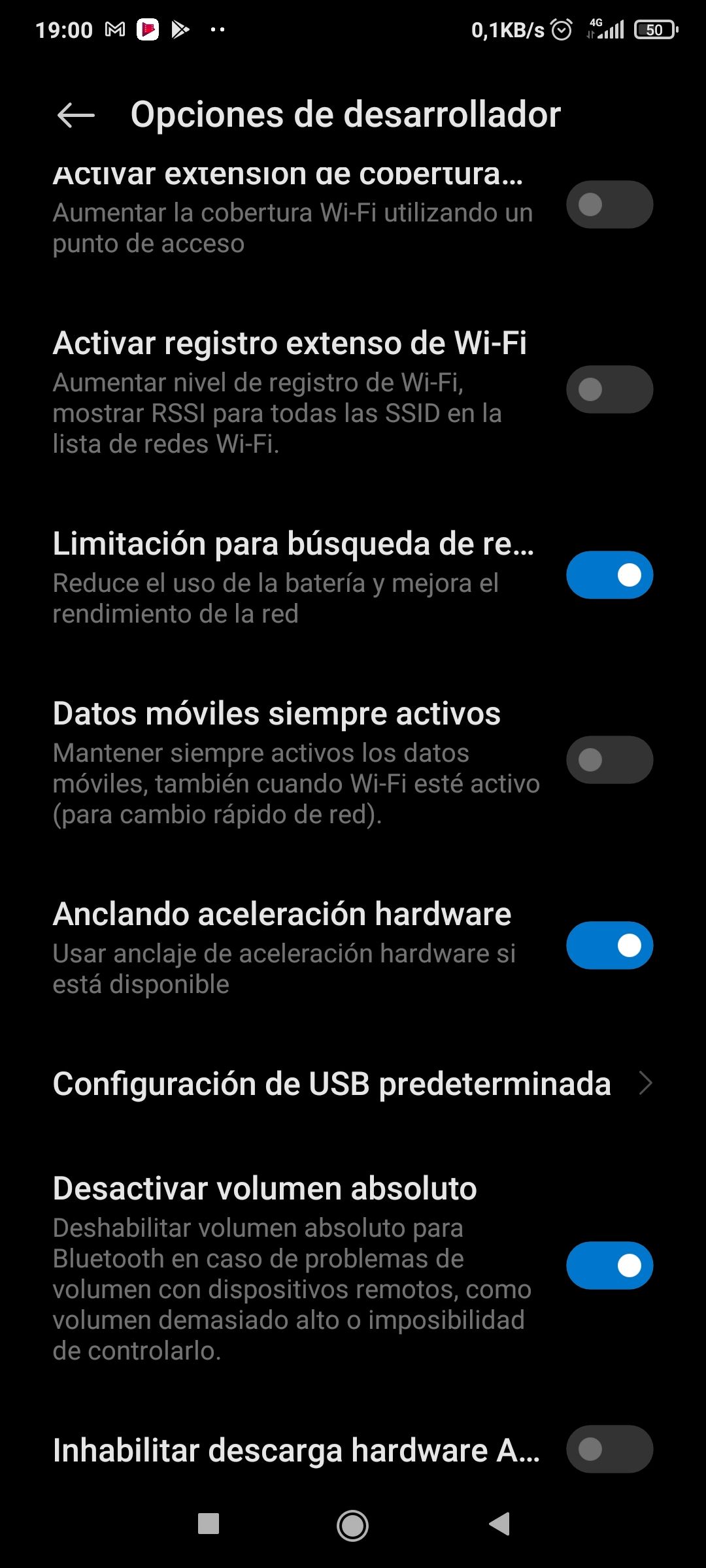Screen dimensions: 706x1568
Task: Enable Datos móviles siempre activos
Action: 609,759
